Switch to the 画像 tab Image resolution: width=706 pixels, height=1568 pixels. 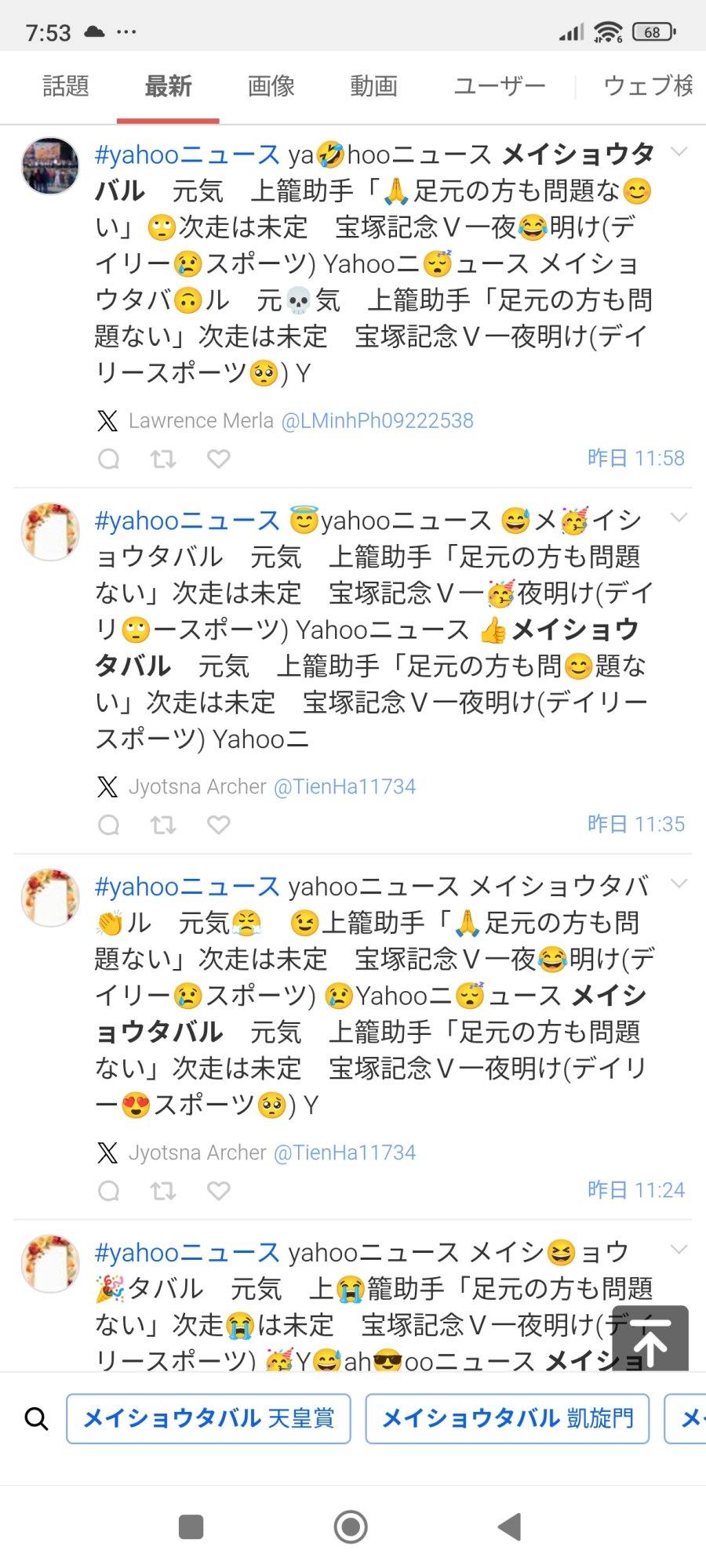[x=271, y=85]
